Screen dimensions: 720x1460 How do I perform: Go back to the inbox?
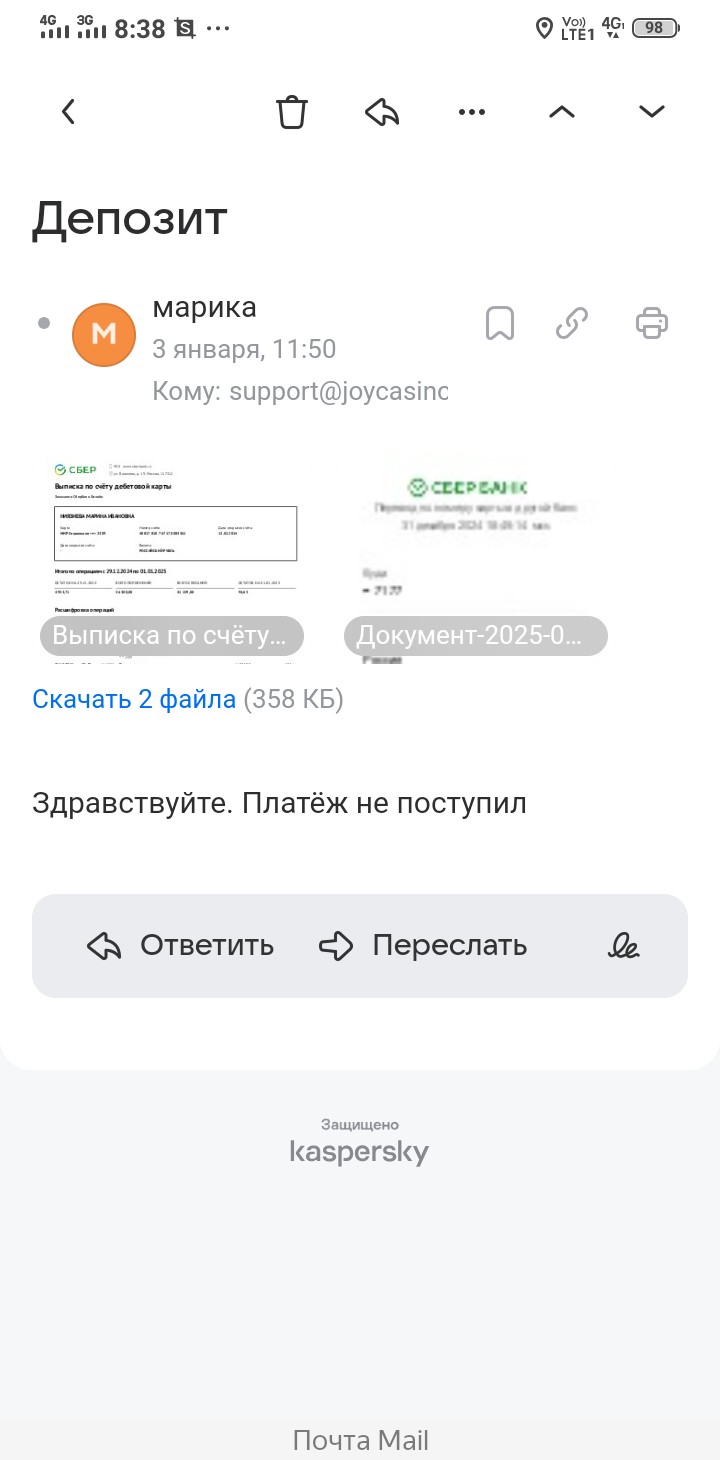(68, 112)
